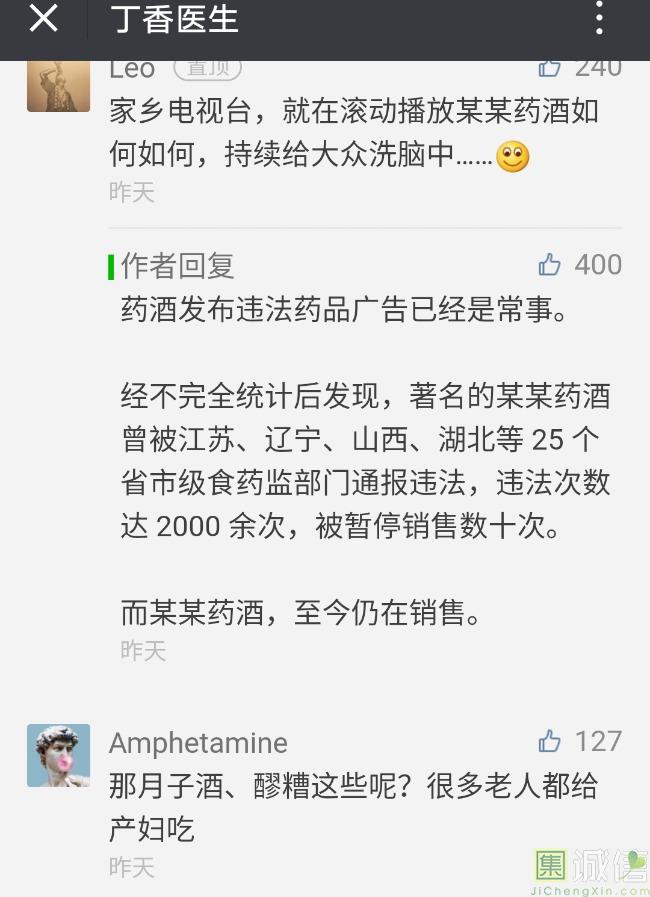Screen dimensions: 650x897
Task: Like Leo's comment
Action: point(550,68)
